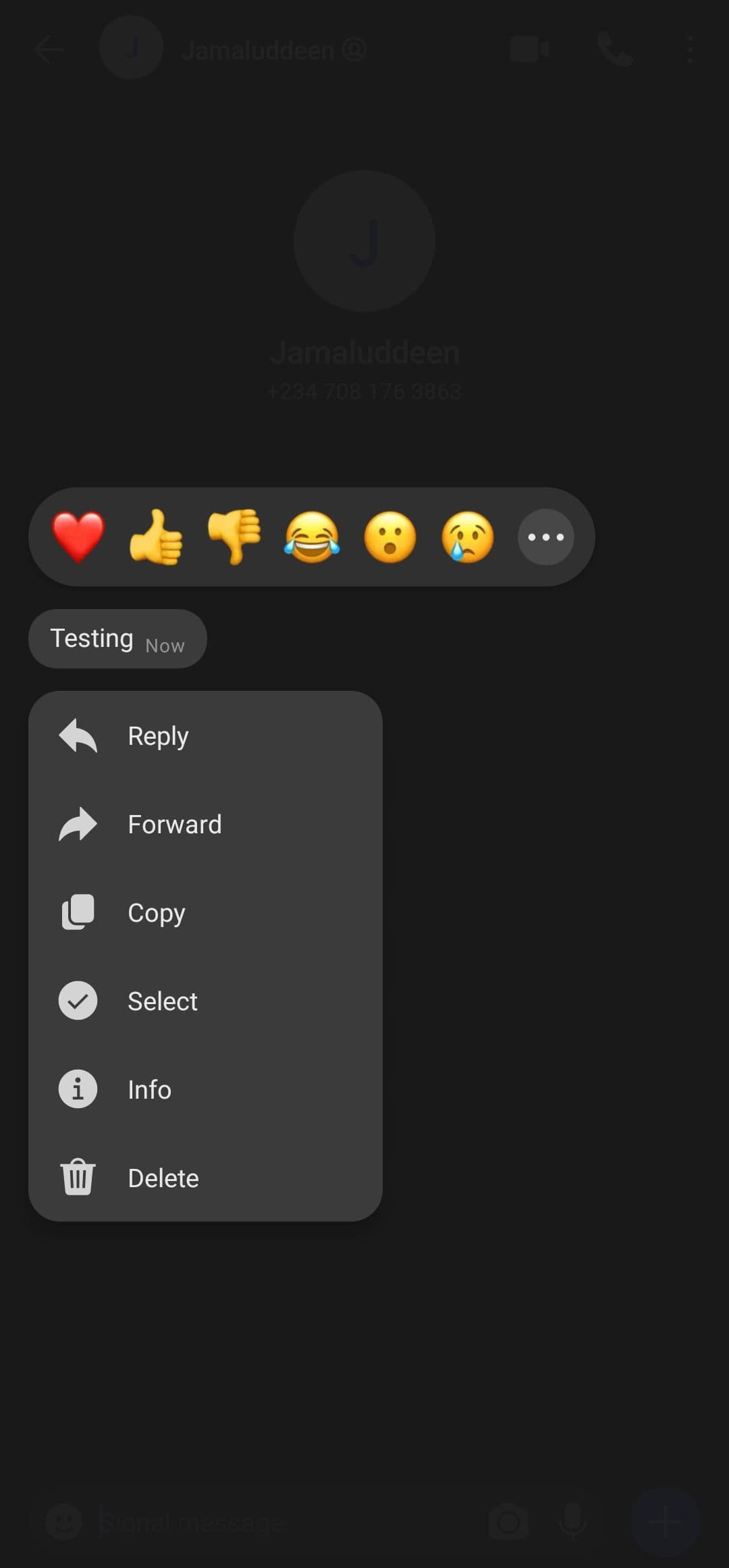729x1568 pixels.
Task: React with the laughing tears emoji
Action: 312,537
